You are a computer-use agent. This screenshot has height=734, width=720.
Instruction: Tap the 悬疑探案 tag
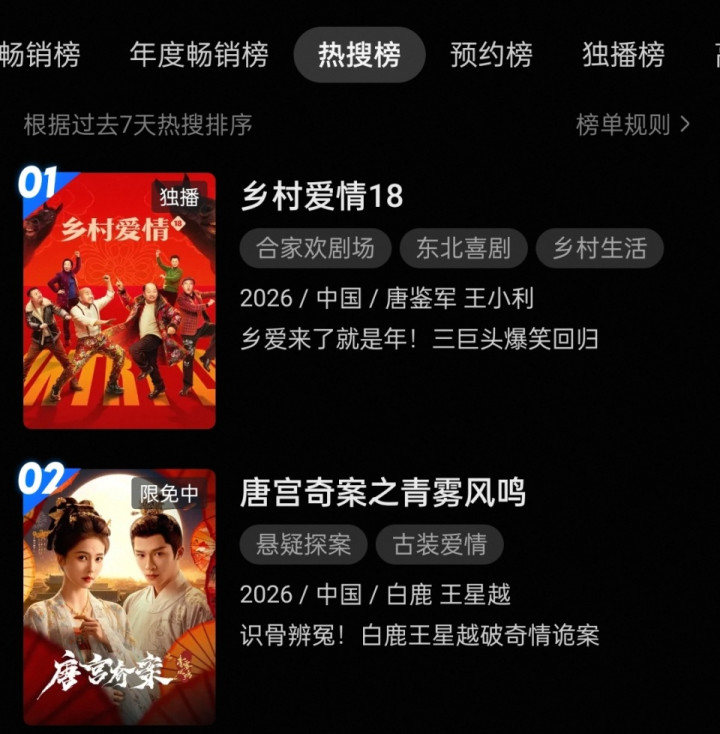click(x=303, y=544)
